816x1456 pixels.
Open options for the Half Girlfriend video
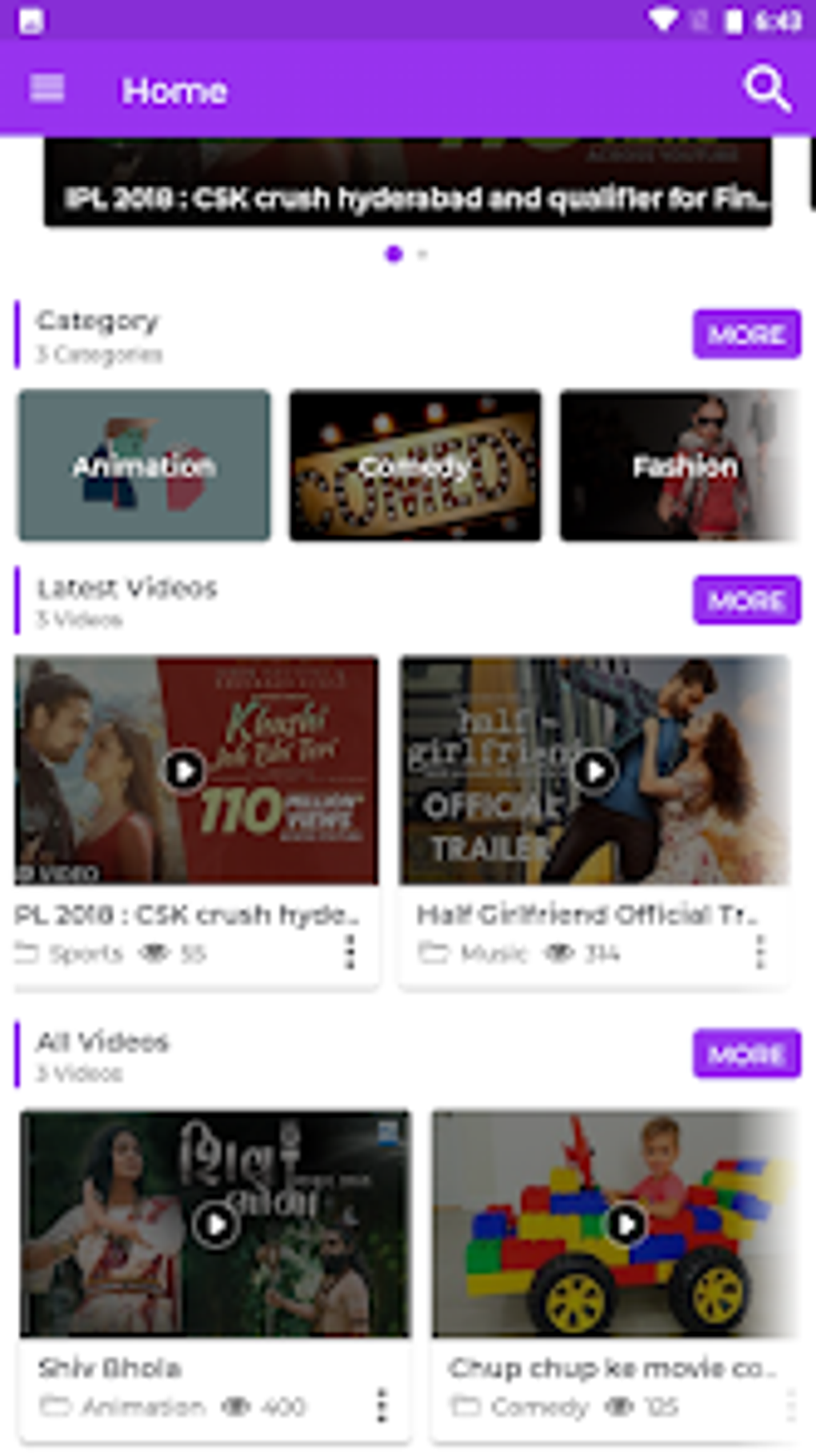point(760,953)
